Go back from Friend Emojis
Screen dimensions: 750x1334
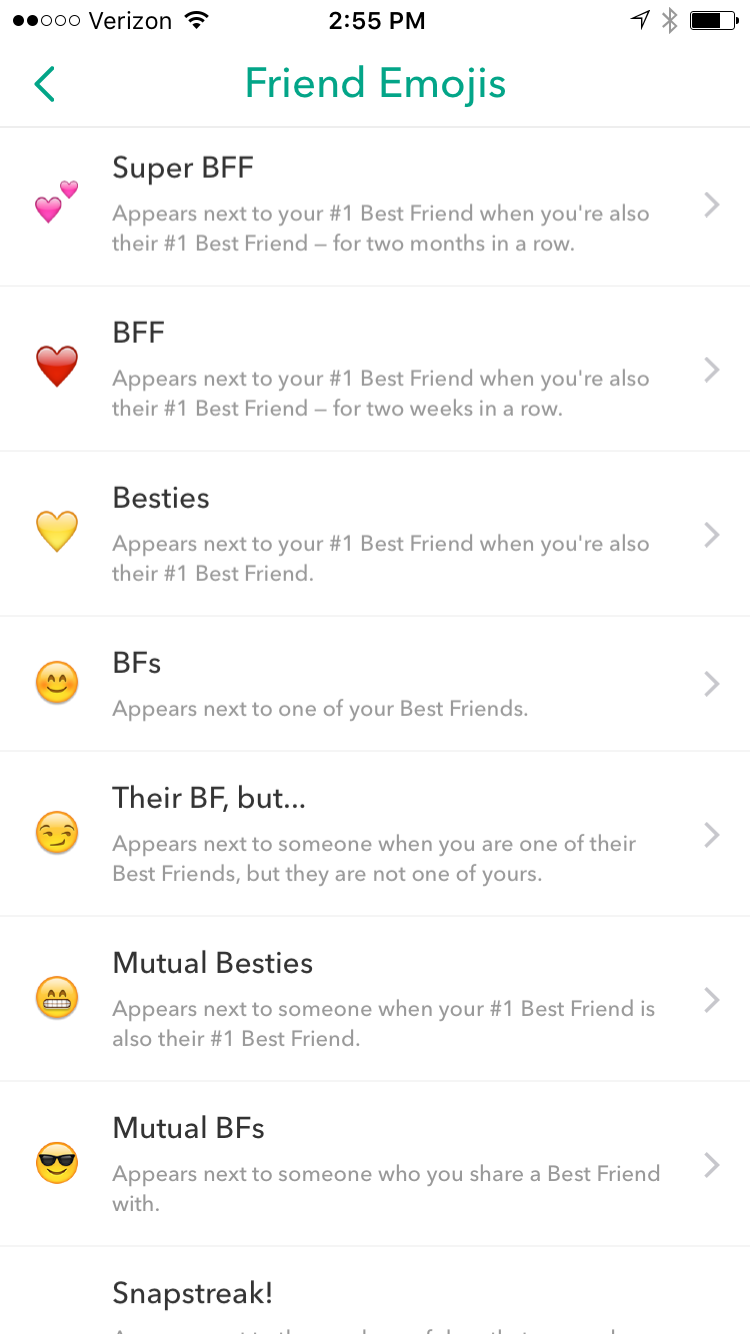[44, 84]
